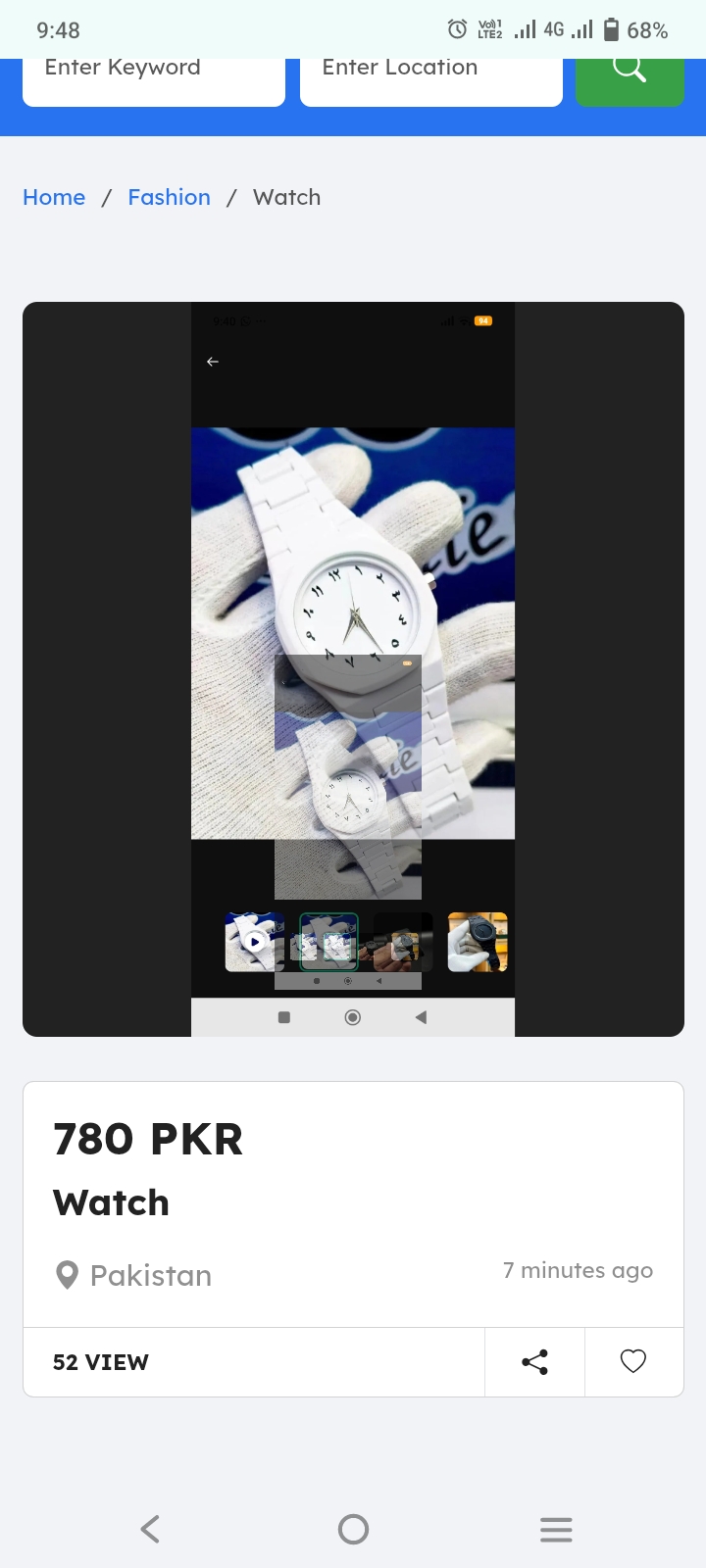706x1568 pixels.
Task: Add the watch to favorites with heart icon
Action: pyautogui.click(x=633, y=1362)
